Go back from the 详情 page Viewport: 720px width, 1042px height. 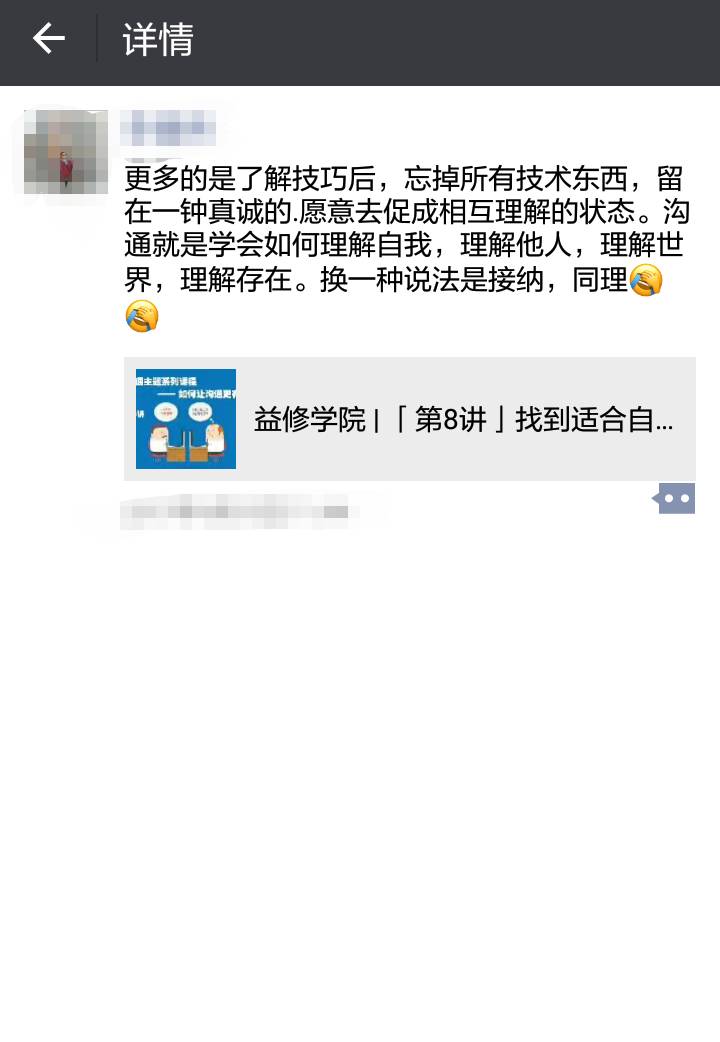[48, 40]
